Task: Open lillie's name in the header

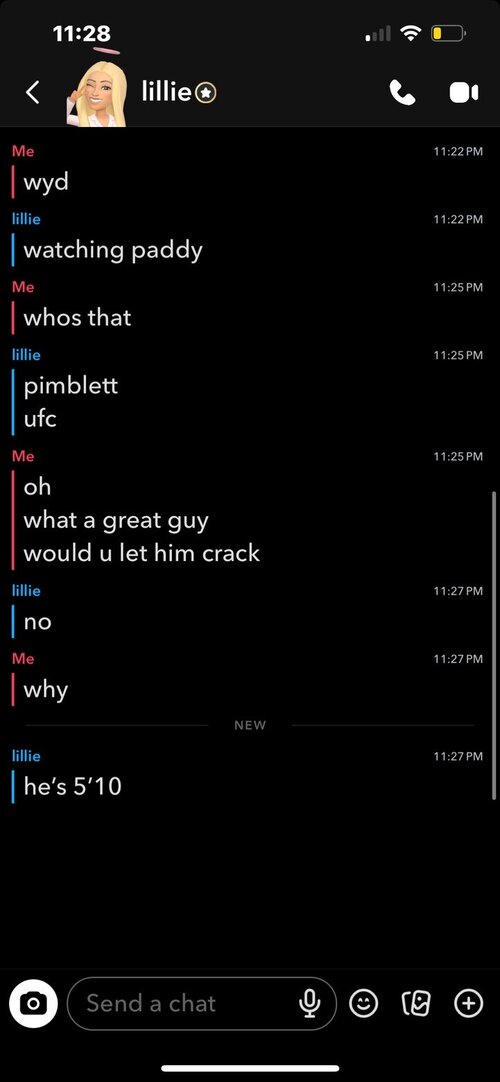Action: coord(166,91)
